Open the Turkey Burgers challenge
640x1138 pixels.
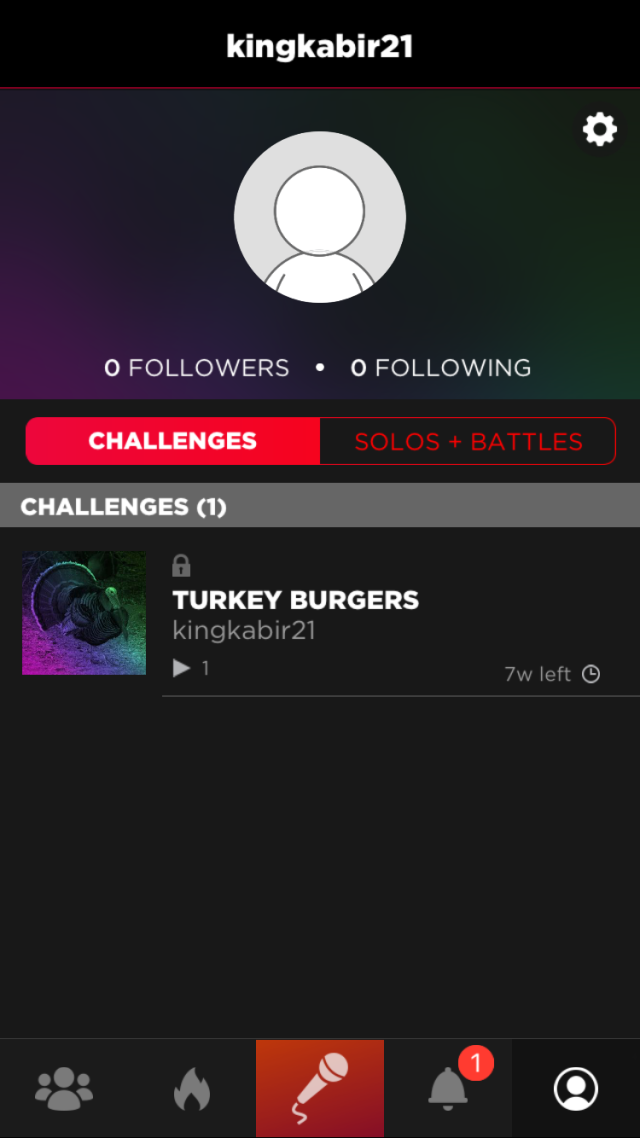pyautogui.click(x=296, y=600)
